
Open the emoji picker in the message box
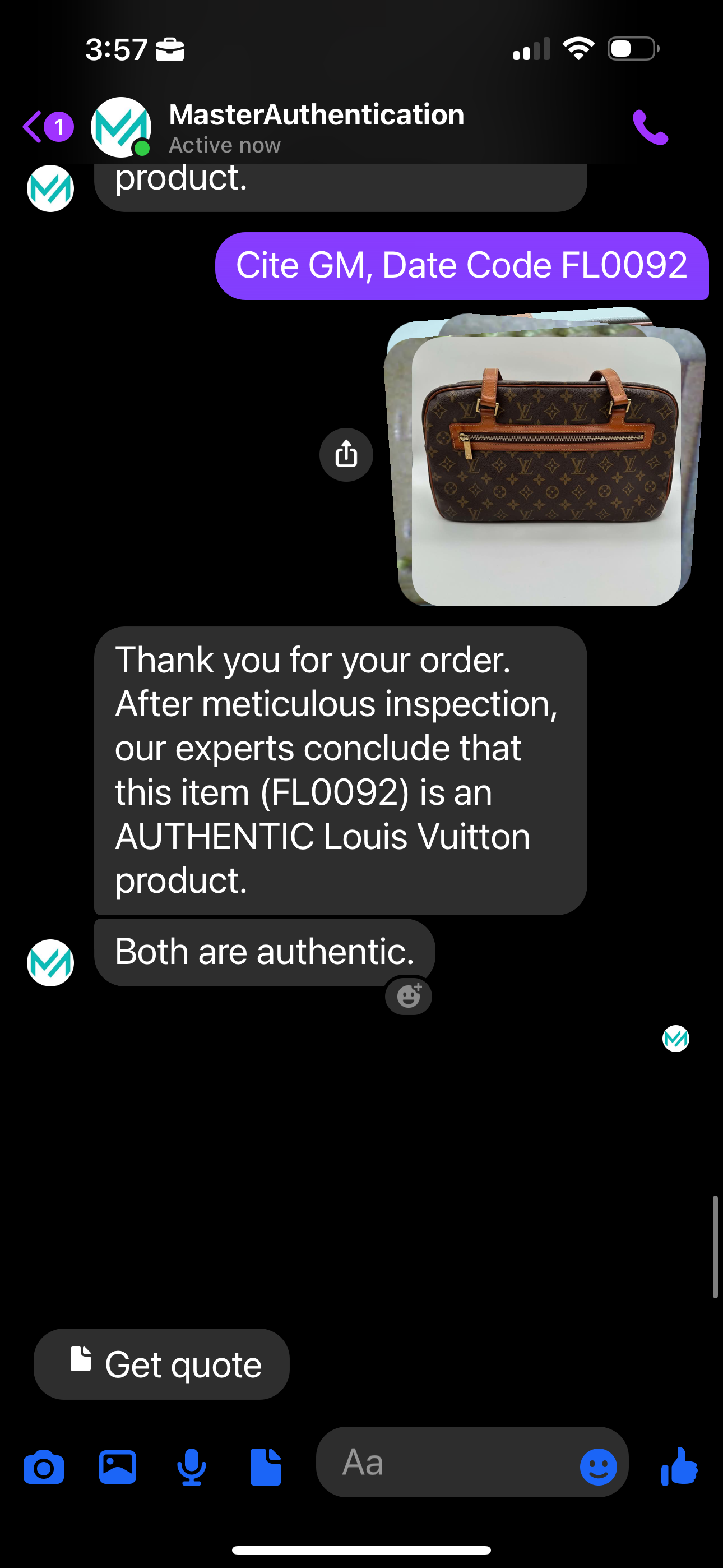[598, 1467]
